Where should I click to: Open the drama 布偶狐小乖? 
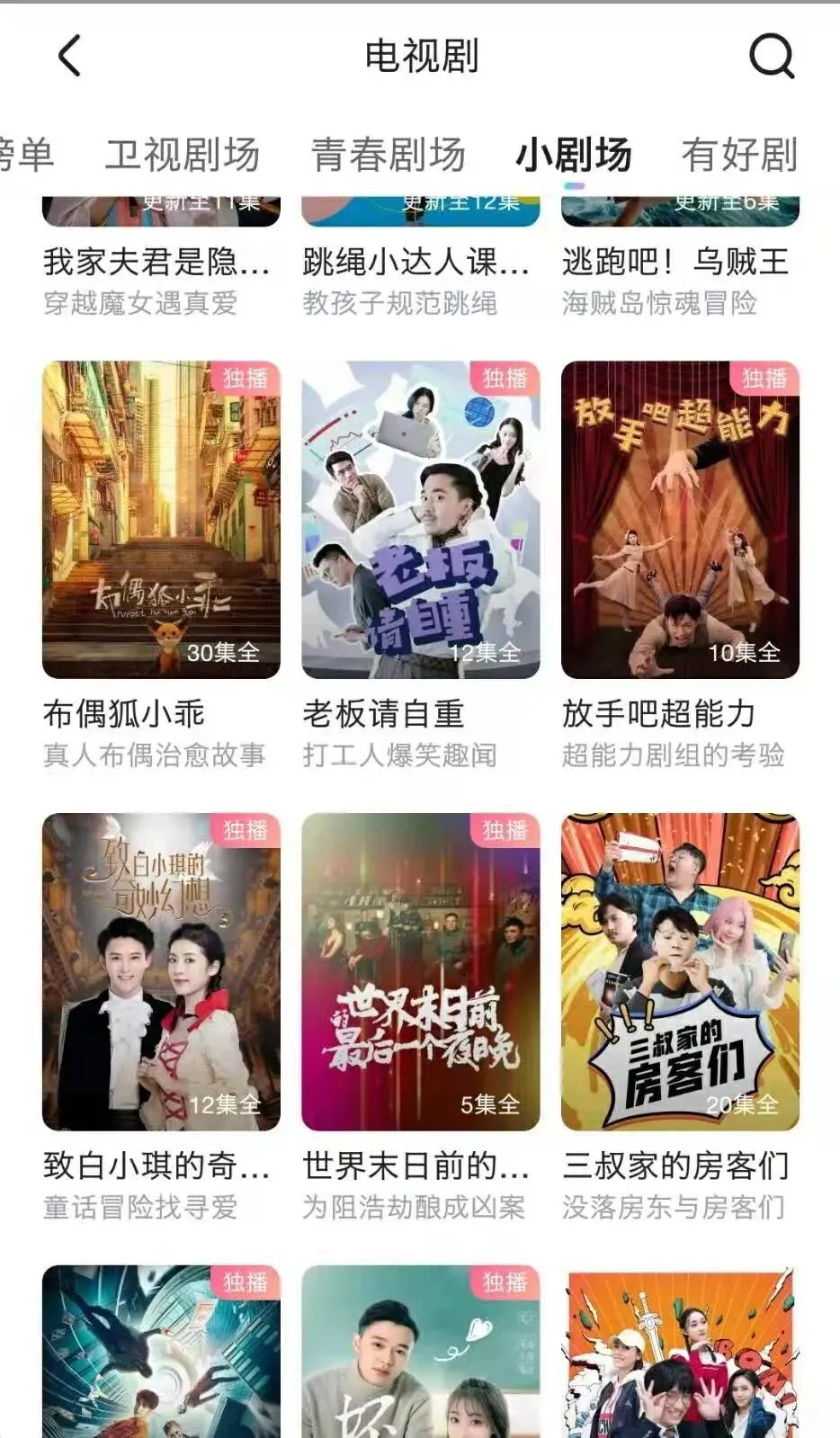pyautogui.click(x=161, y=520)
